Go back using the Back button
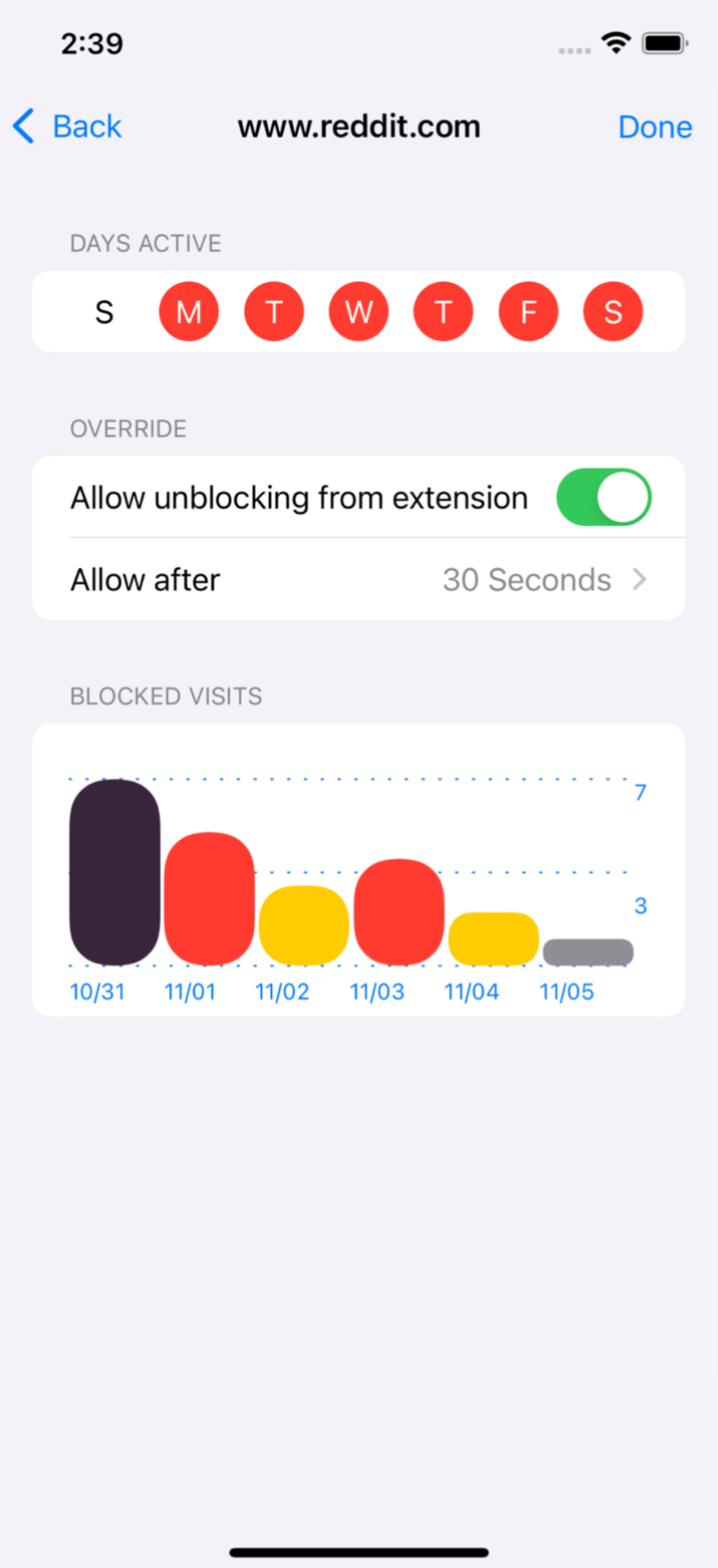The width and height of the screenshot is (718, 1568). pos(67,127)
